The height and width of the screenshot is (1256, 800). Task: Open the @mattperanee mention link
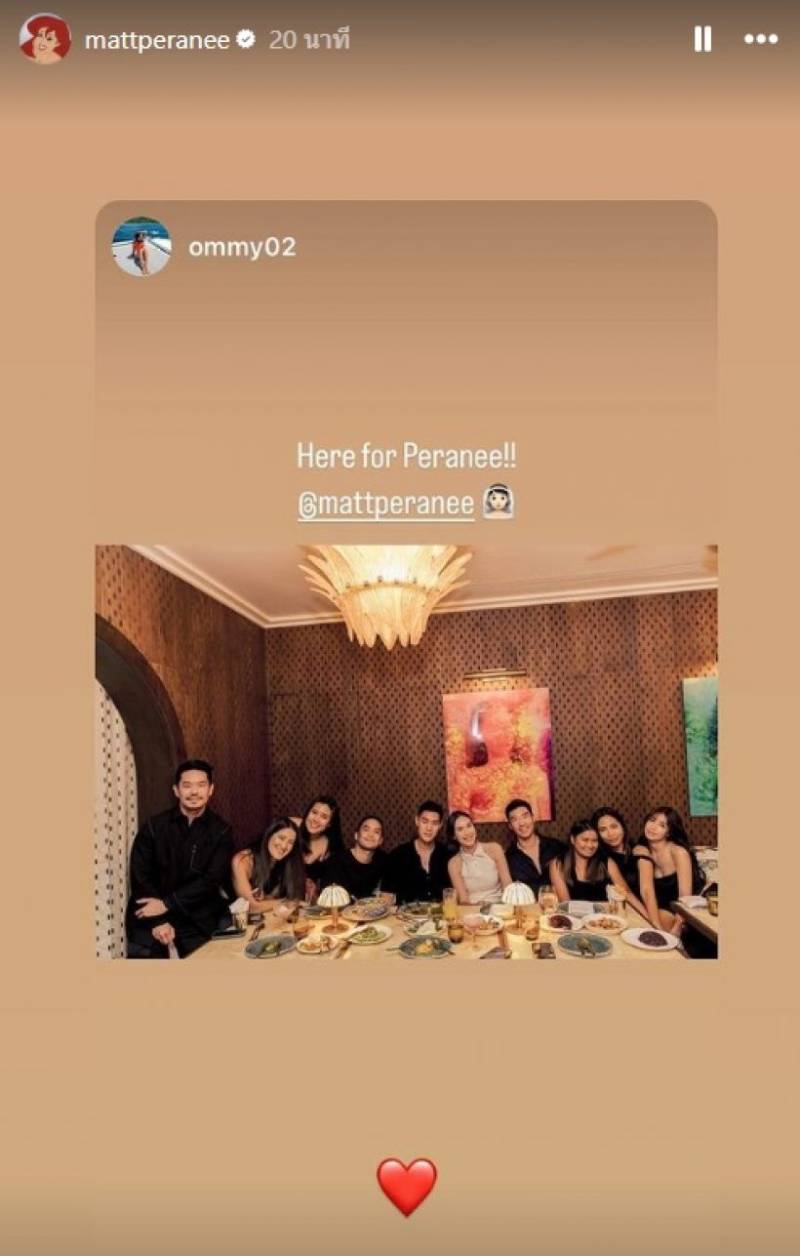click(386, 505)
